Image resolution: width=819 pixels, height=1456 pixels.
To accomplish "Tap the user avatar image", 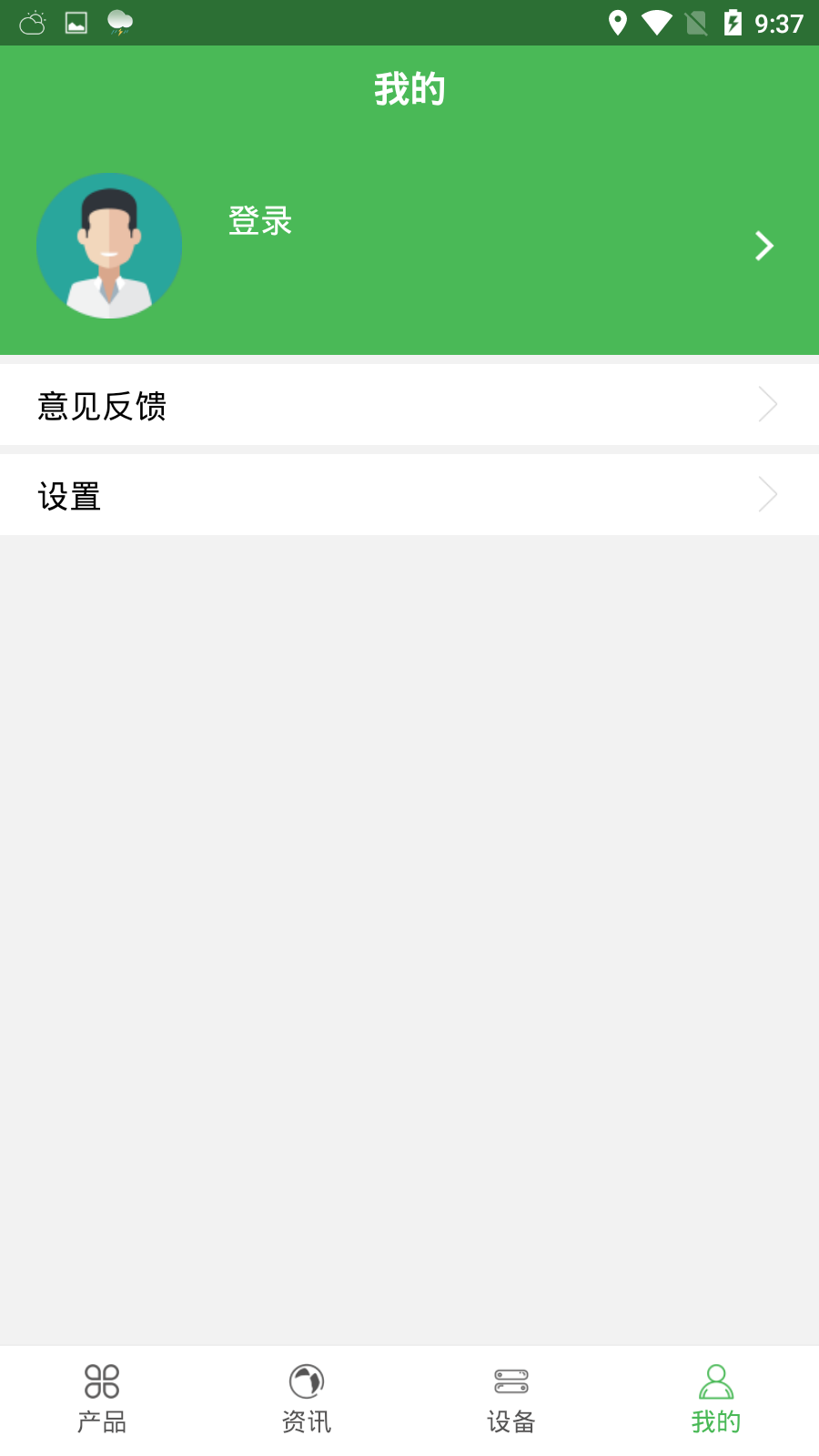I will coord(109,246).
